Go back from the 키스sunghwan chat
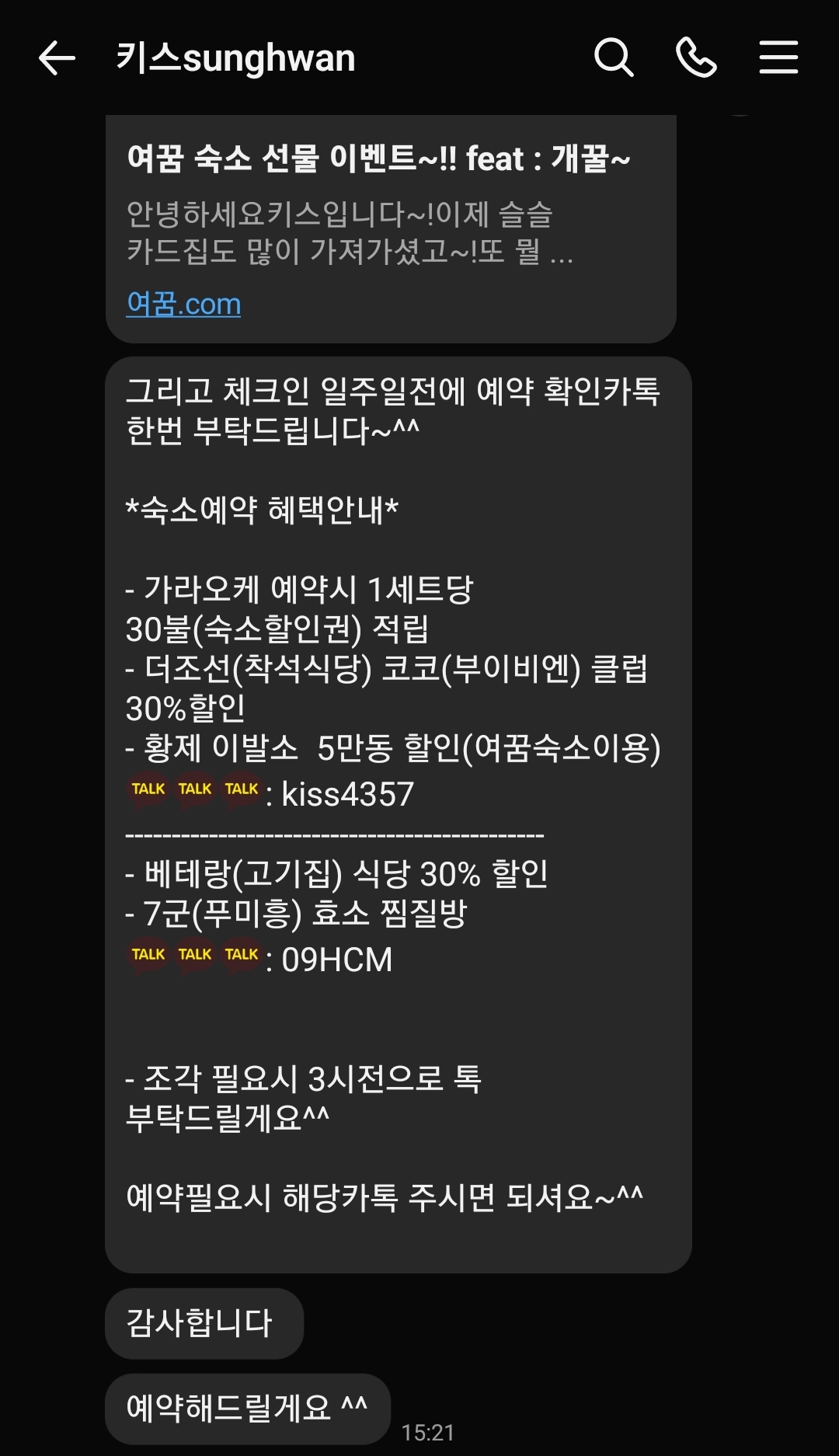 tap(57, 58)
